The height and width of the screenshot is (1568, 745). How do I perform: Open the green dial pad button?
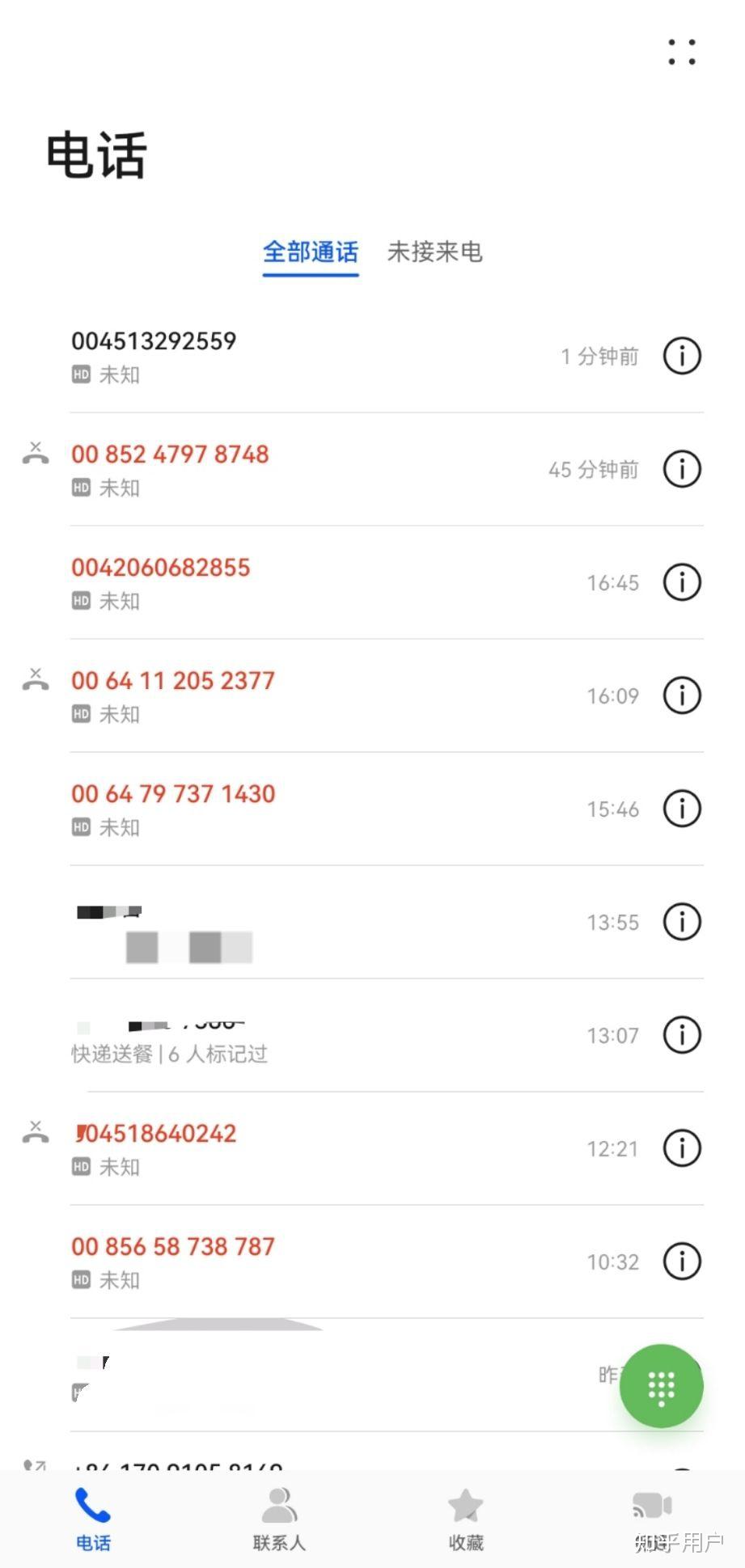coord(661,1386)
